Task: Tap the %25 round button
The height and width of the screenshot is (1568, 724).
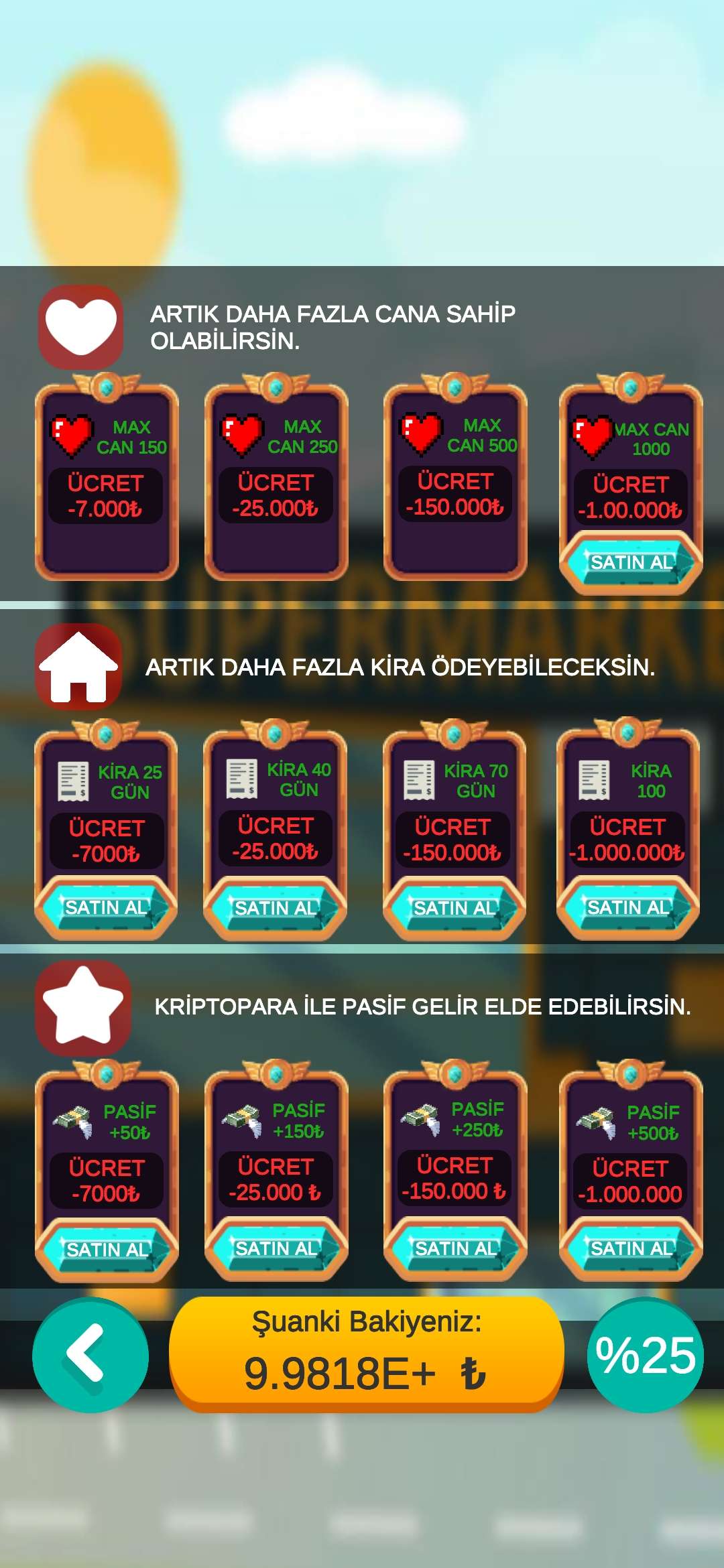Action: click(x=645, y=1355)
